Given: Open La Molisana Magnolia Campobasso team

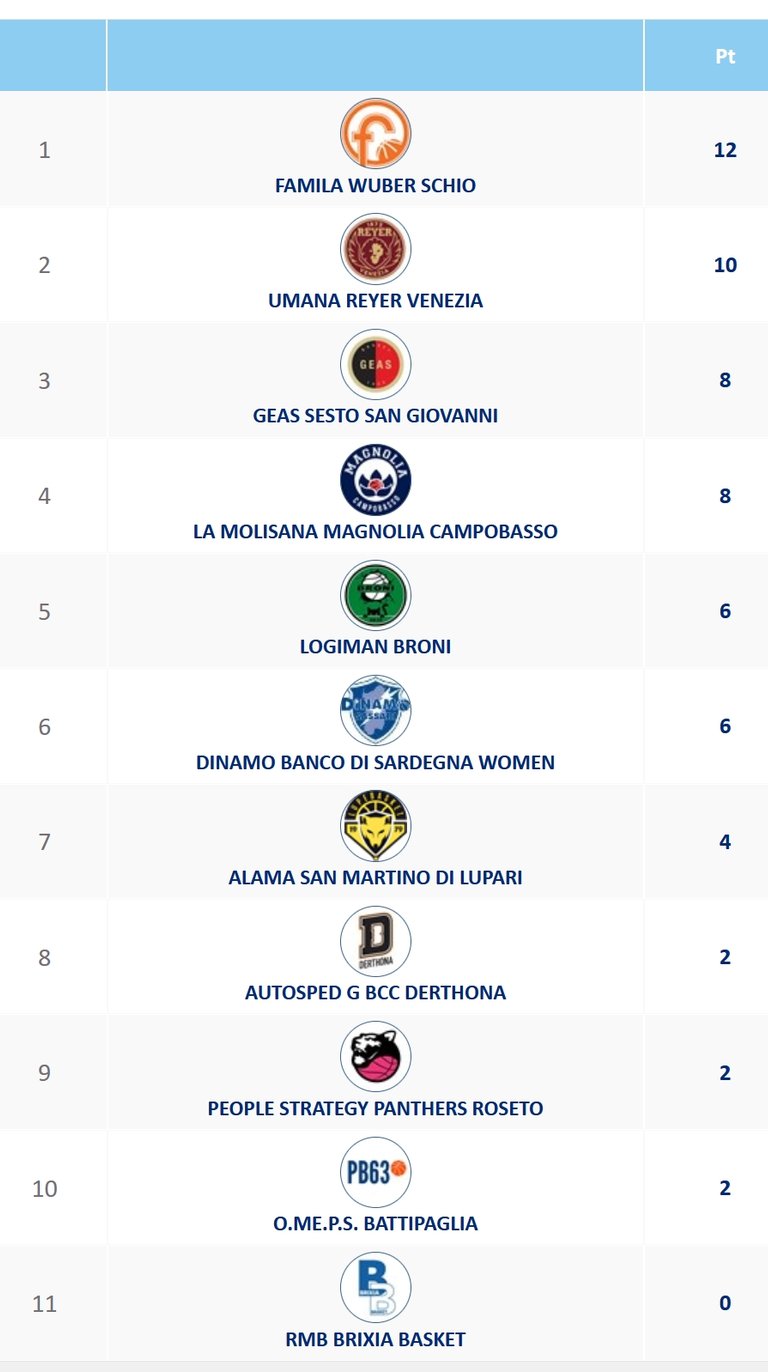Looking at the screenshot, I should (x=375, y=531).
